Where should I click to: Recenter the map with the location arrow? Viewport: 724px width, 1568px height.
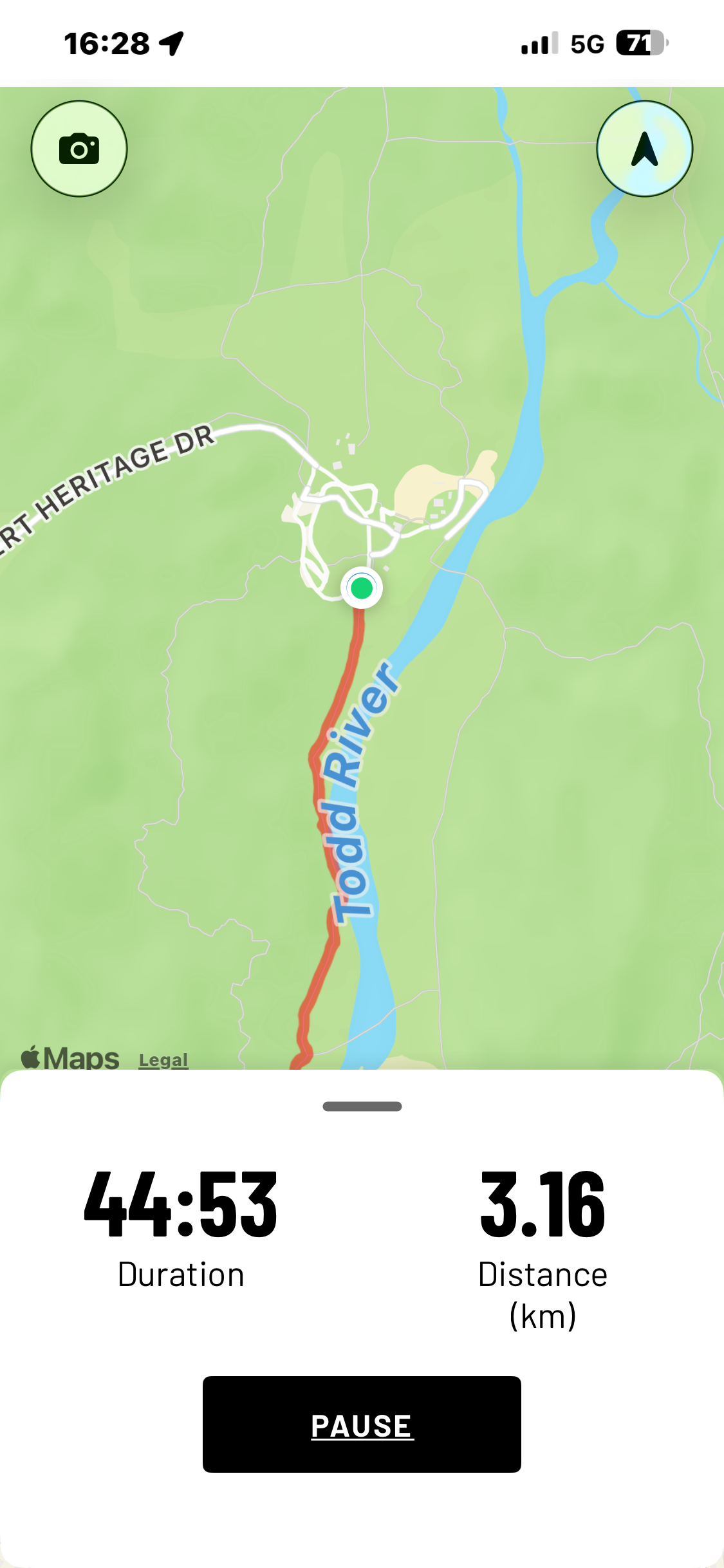pyautogui.click(x=644, y=149)
